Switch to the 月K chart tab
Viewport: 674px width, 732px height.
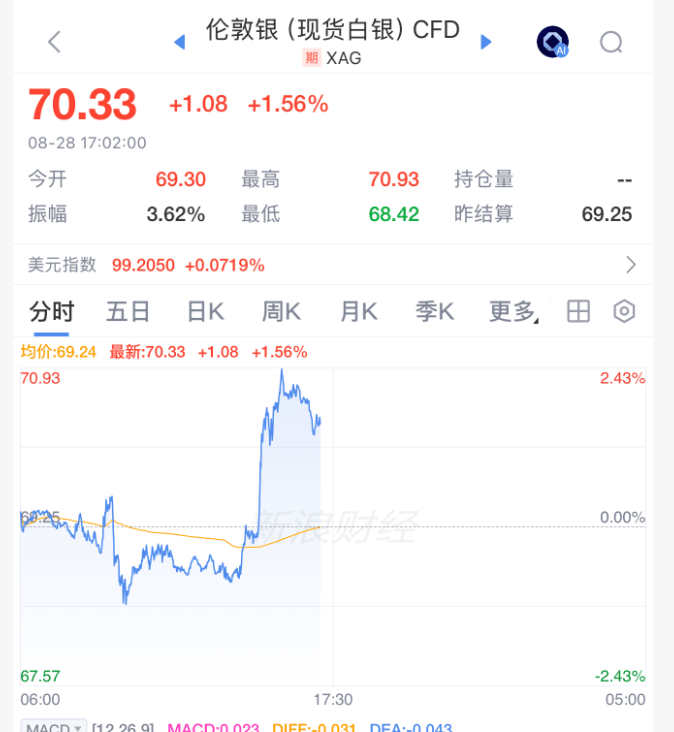click(x=358, y=312)
